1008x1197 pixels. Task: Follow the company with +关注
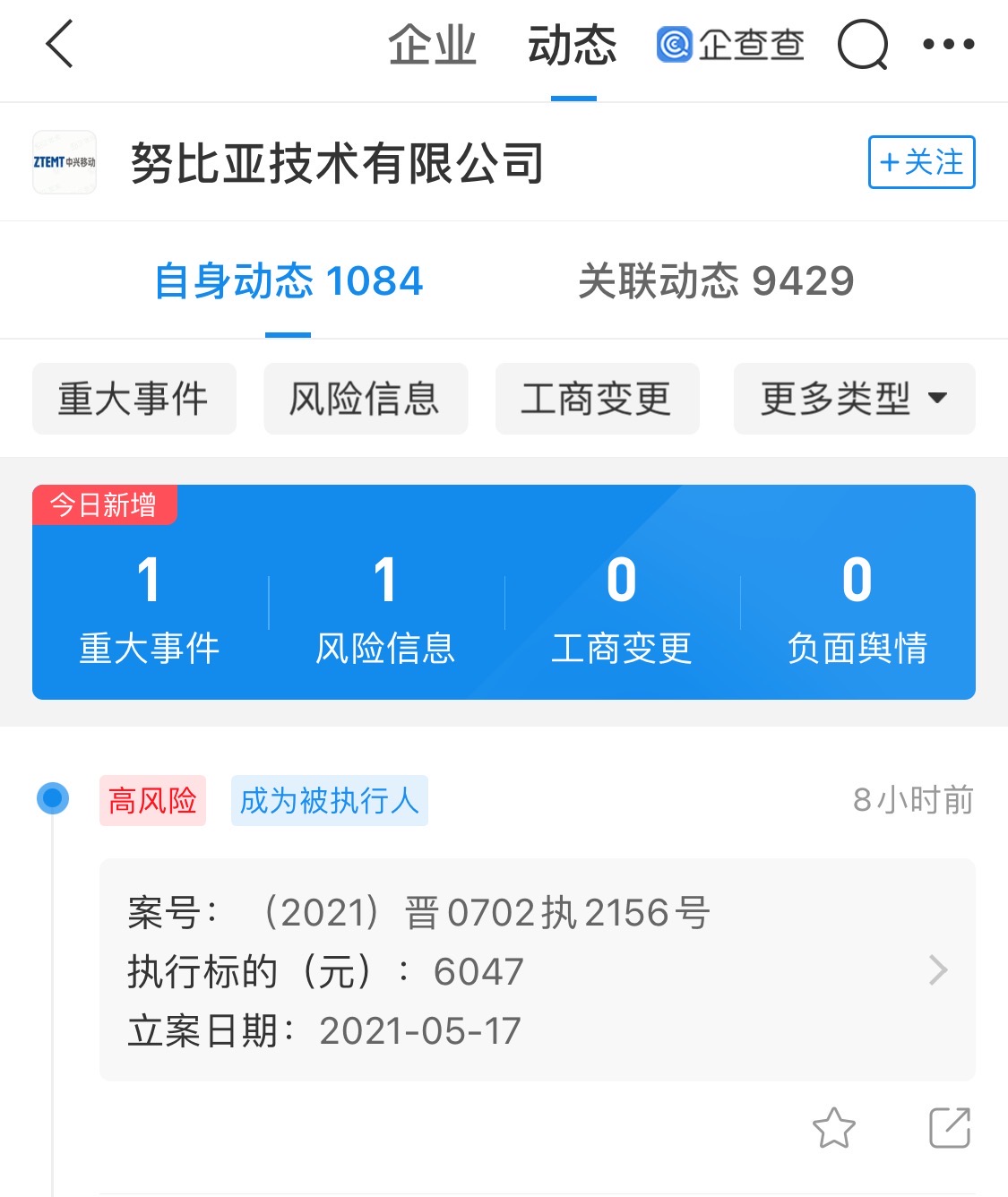tap(921, 162)
